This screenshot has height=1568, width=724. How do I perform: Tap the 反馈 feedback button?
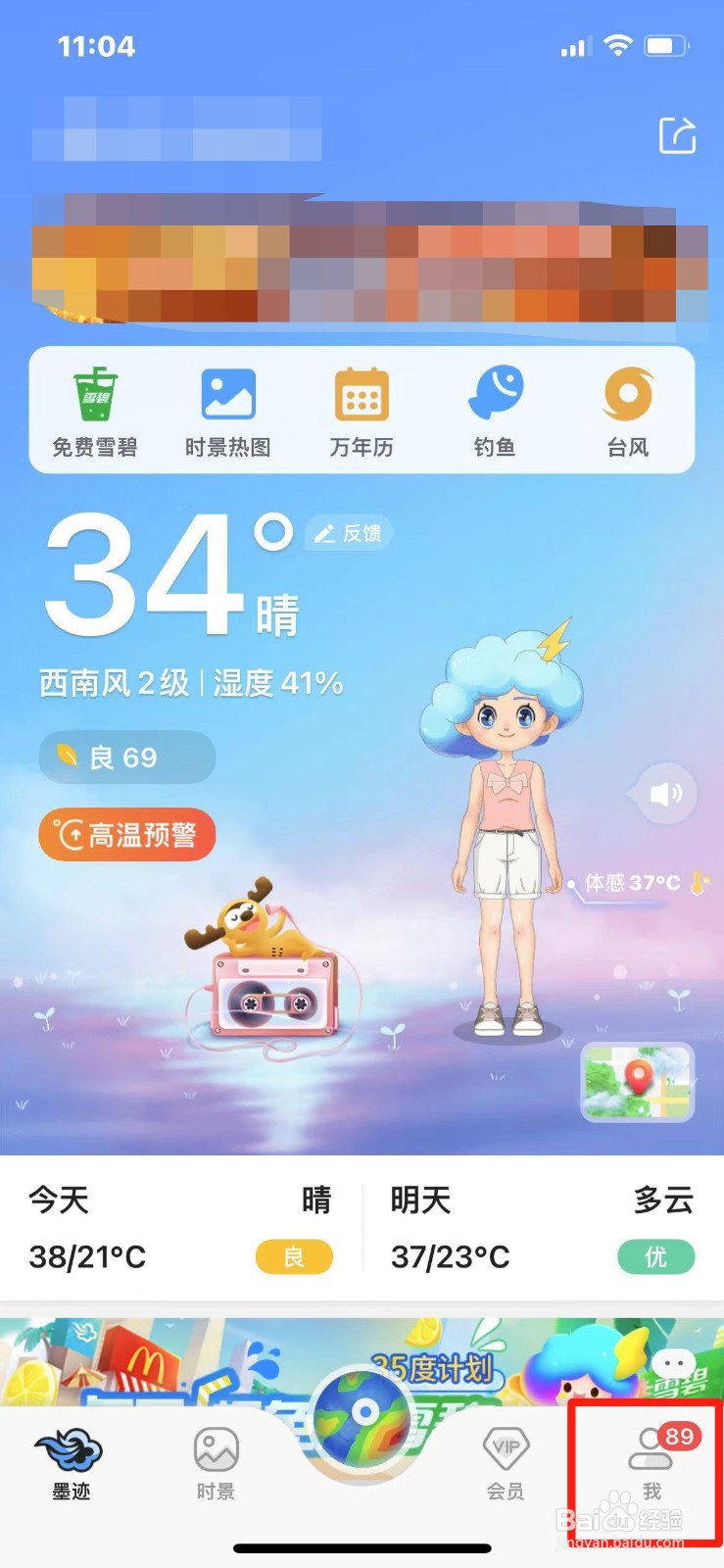348,534
